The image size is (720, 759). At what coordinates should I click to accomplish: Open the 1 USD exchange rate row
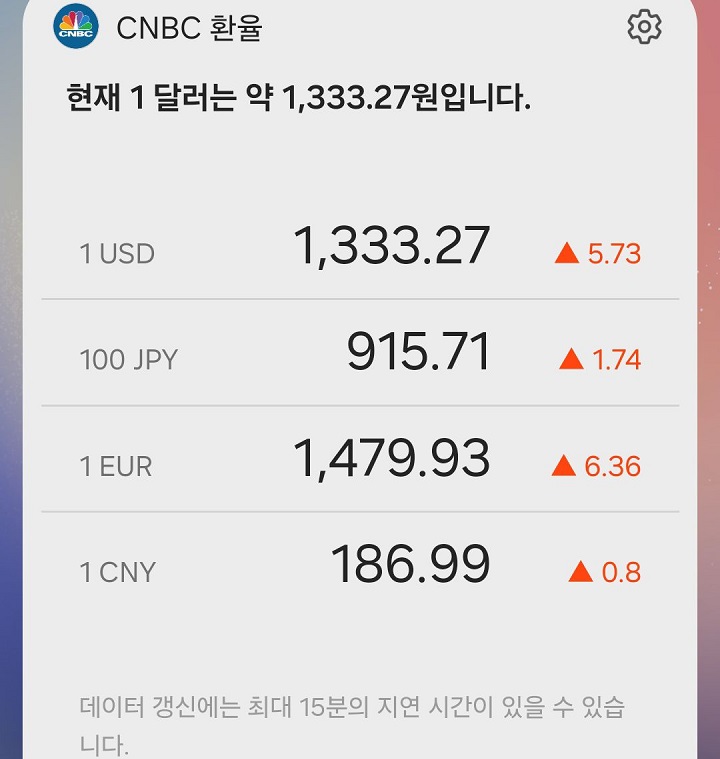360,248
